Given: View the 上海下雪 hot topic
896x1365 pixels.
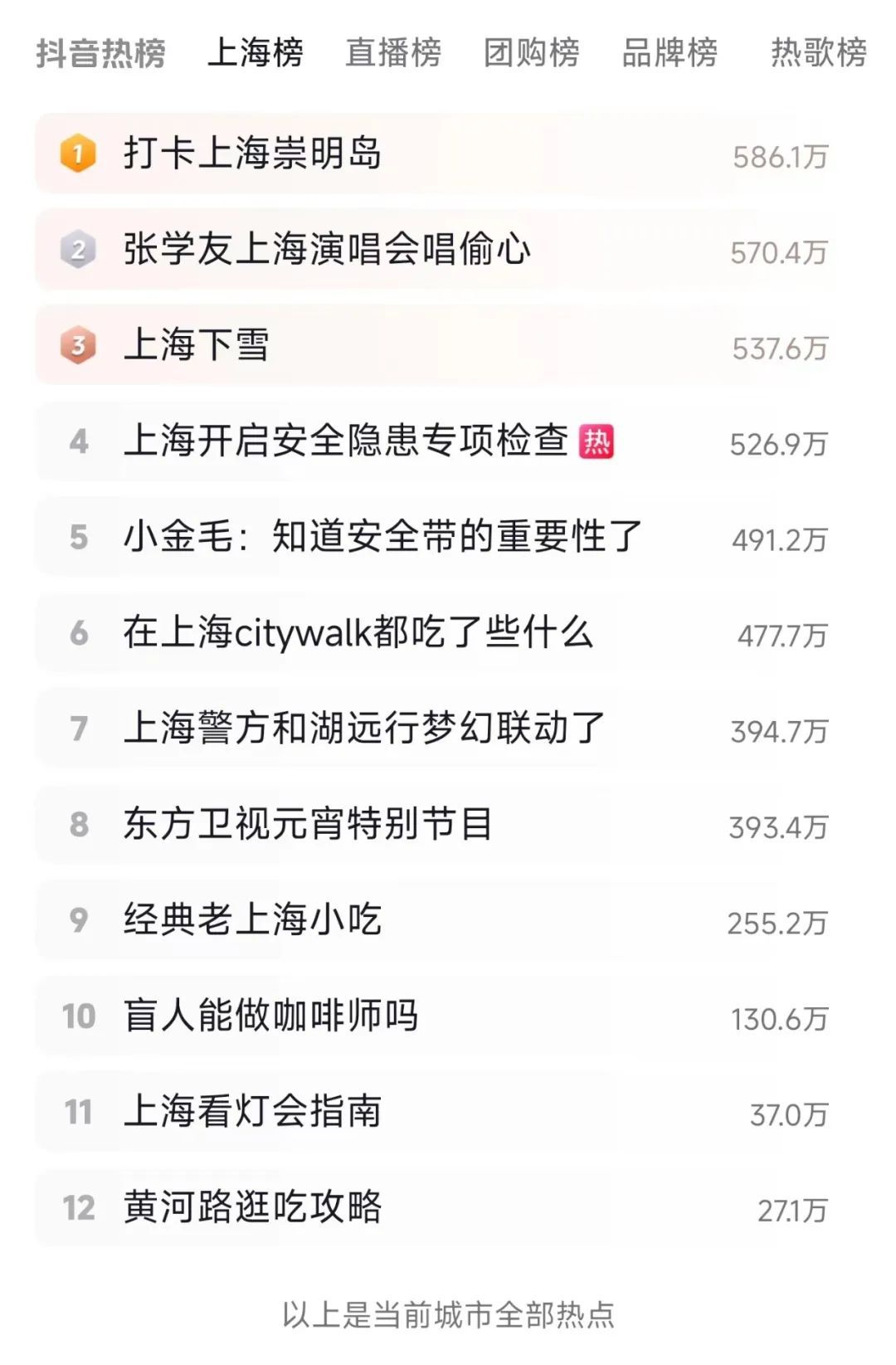Looking at the screenshot, I should point(433,346).
